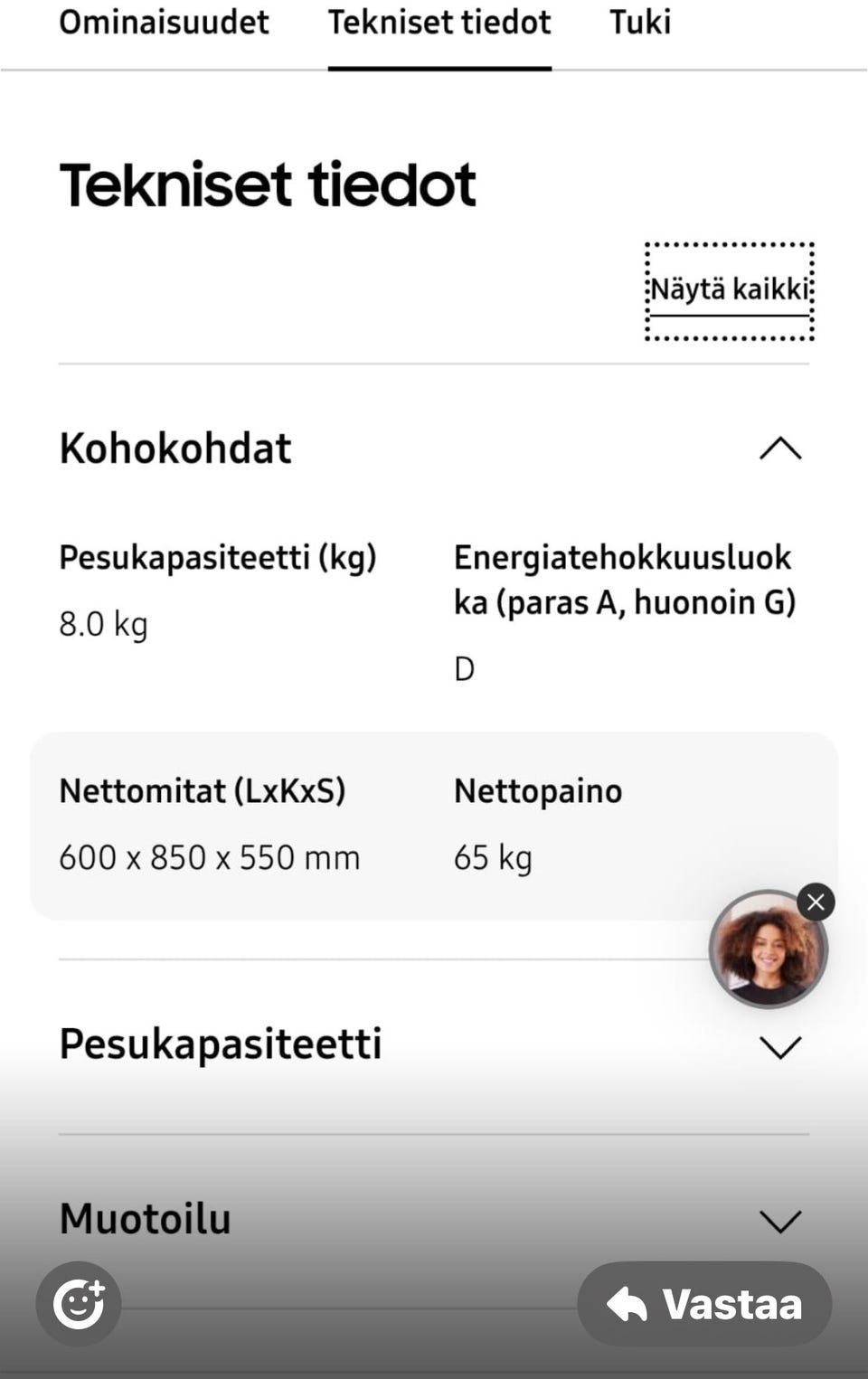868x1379 pixels.
Task: Open the circular profile avatar thumbnail
Action: 768,948
